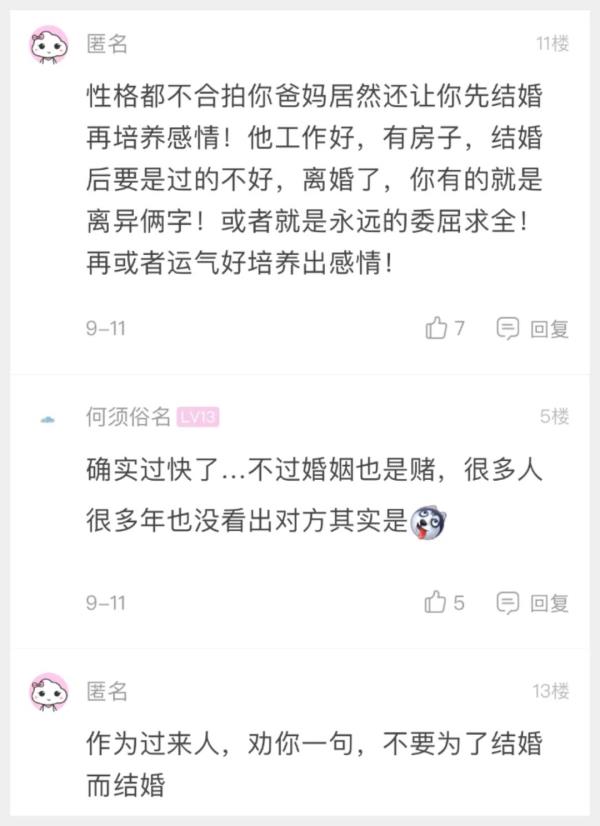Open 何须俗名's profile avatar
Viewport: 600px width, 826px height.
tap(47, 418)
